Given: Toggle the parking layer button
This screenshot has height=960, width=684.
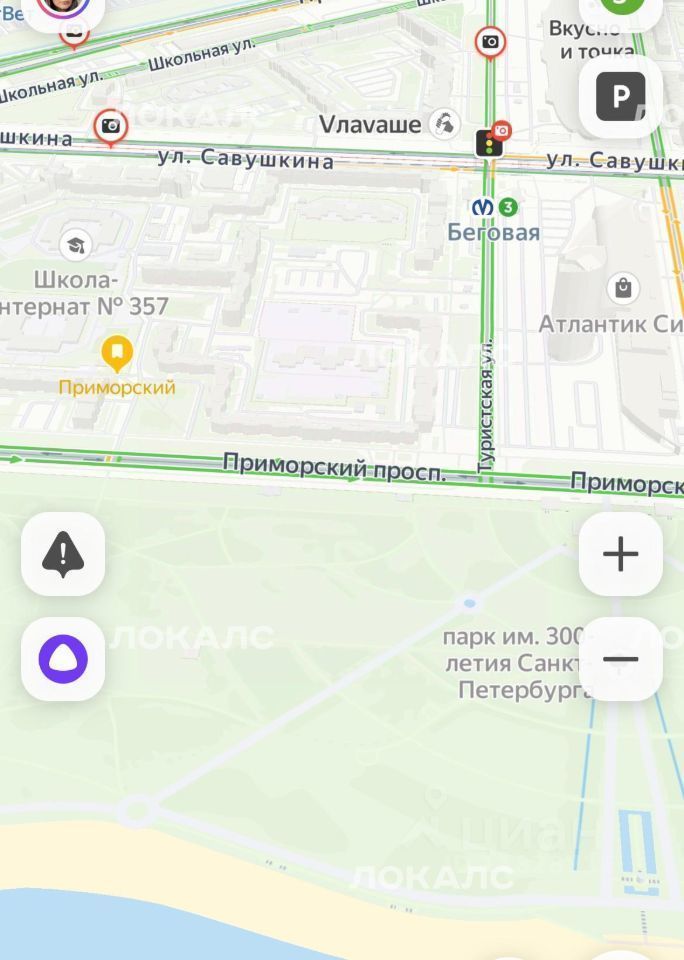Looking at the screenshot, I should (620, 97).
